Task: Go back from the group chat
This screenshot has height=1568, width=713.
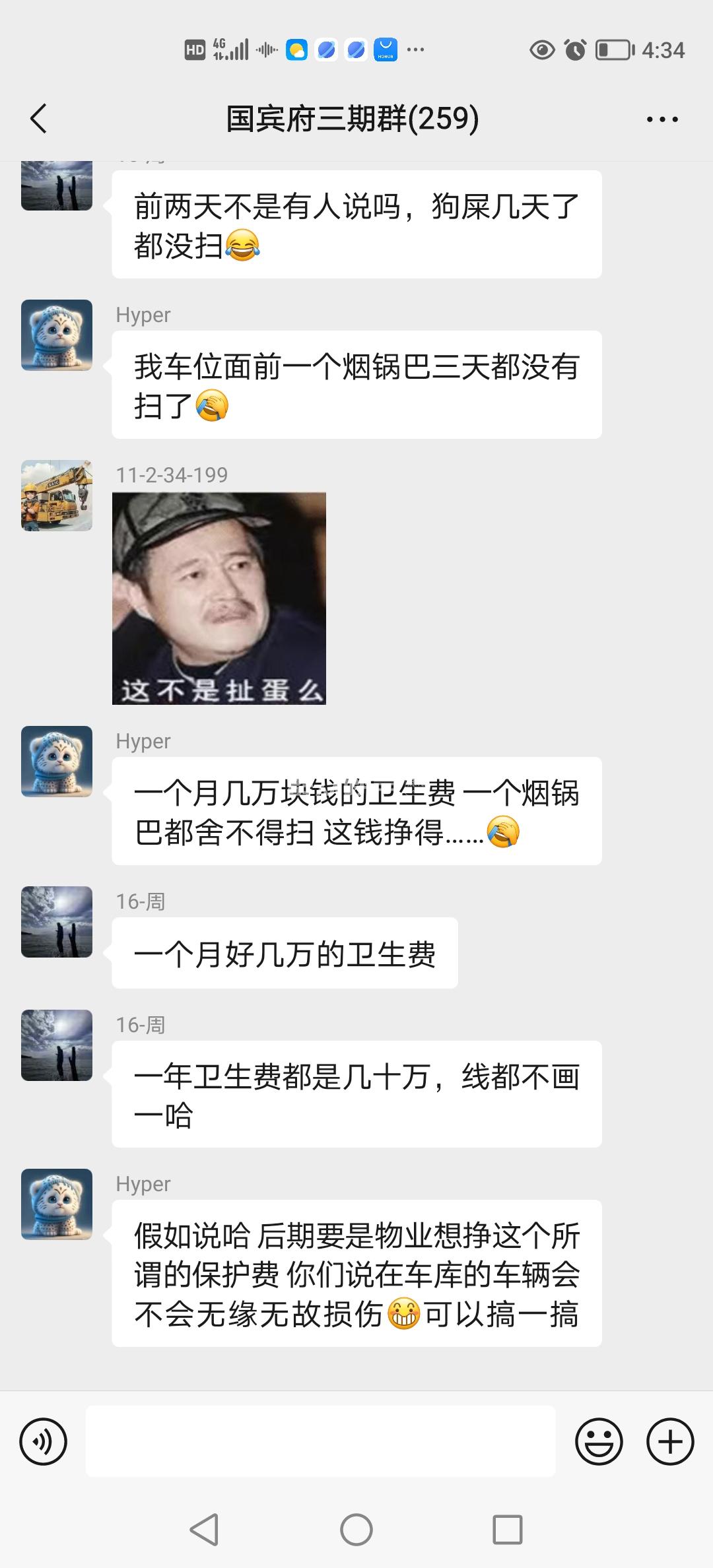Action: pyautogui.click(x=38, y=119)
